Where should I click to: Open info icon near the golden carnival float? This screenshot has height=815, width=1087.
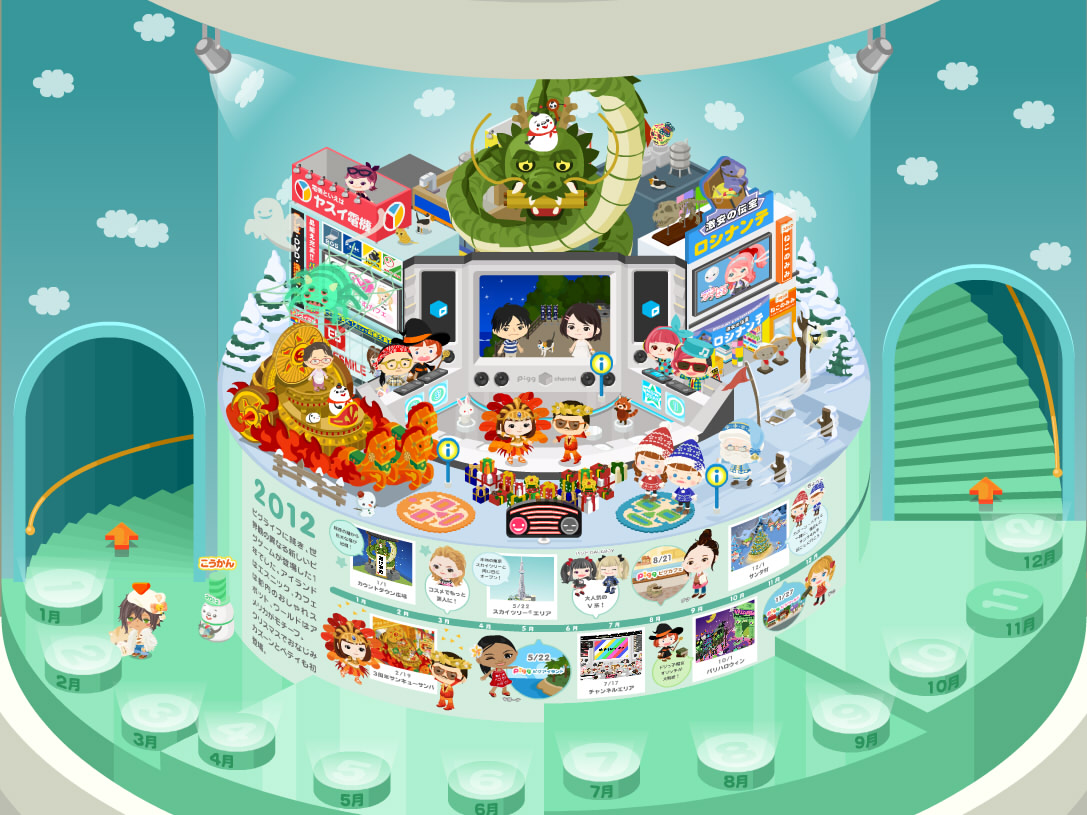pos(449,447)
